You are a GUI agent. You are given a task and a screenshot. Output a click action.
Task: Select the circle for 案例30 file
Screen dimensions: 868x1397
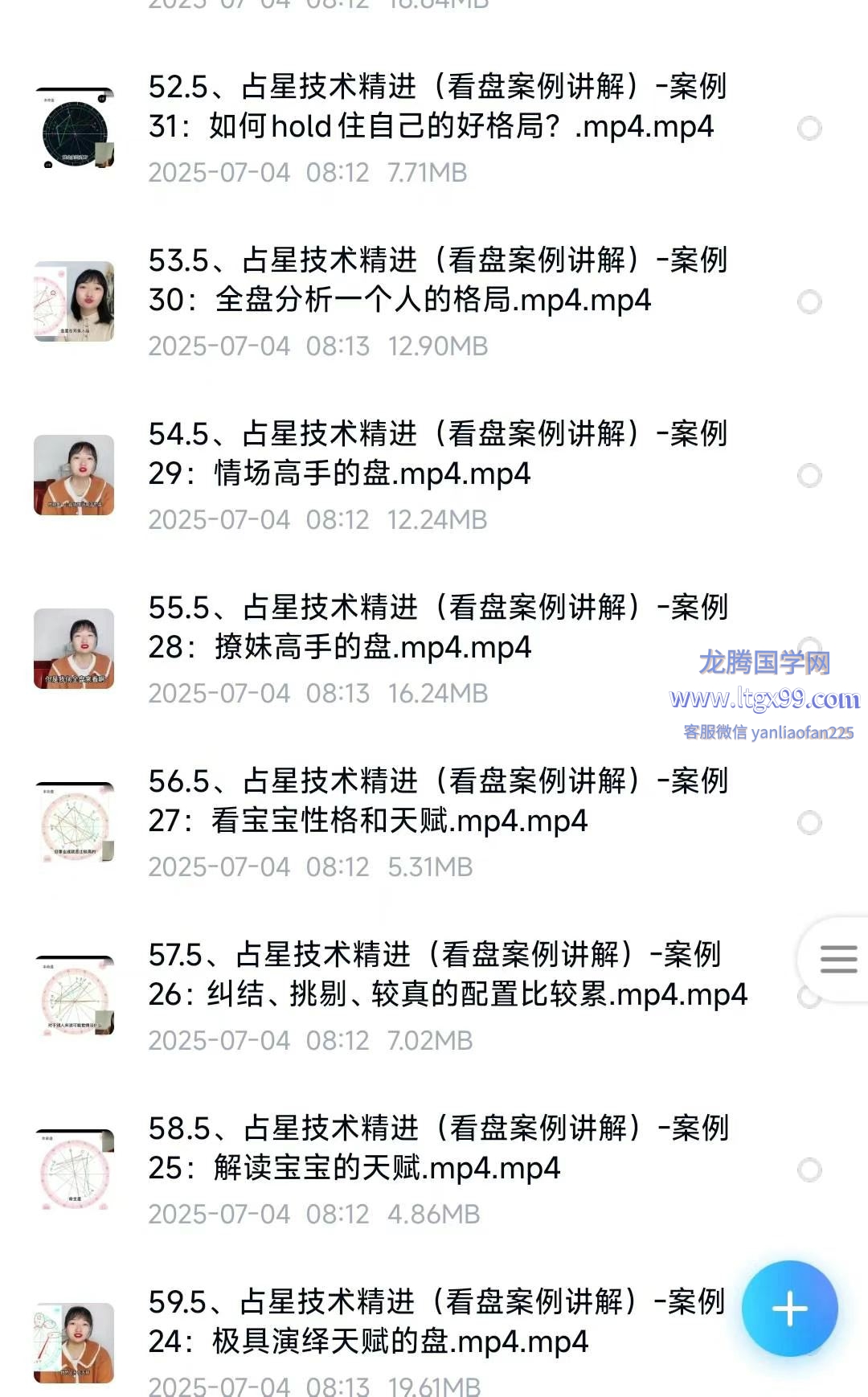point(809,302)
